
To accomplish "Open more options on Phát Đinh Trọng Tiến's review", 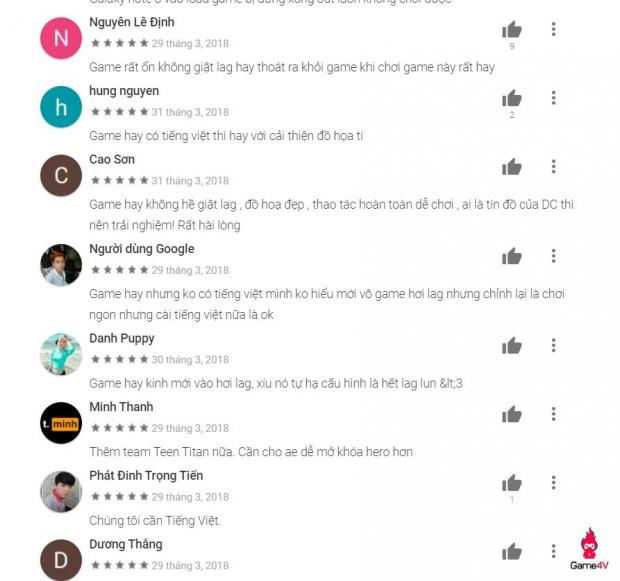I will 554,482.
